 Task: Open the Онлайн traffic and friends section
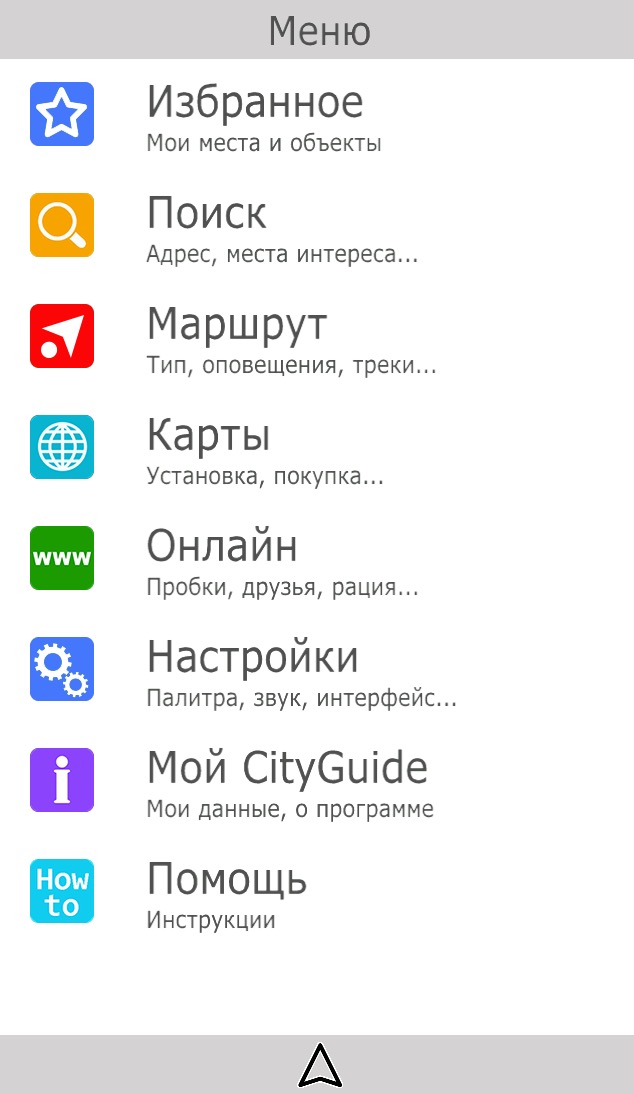click(x=222, y=559)
